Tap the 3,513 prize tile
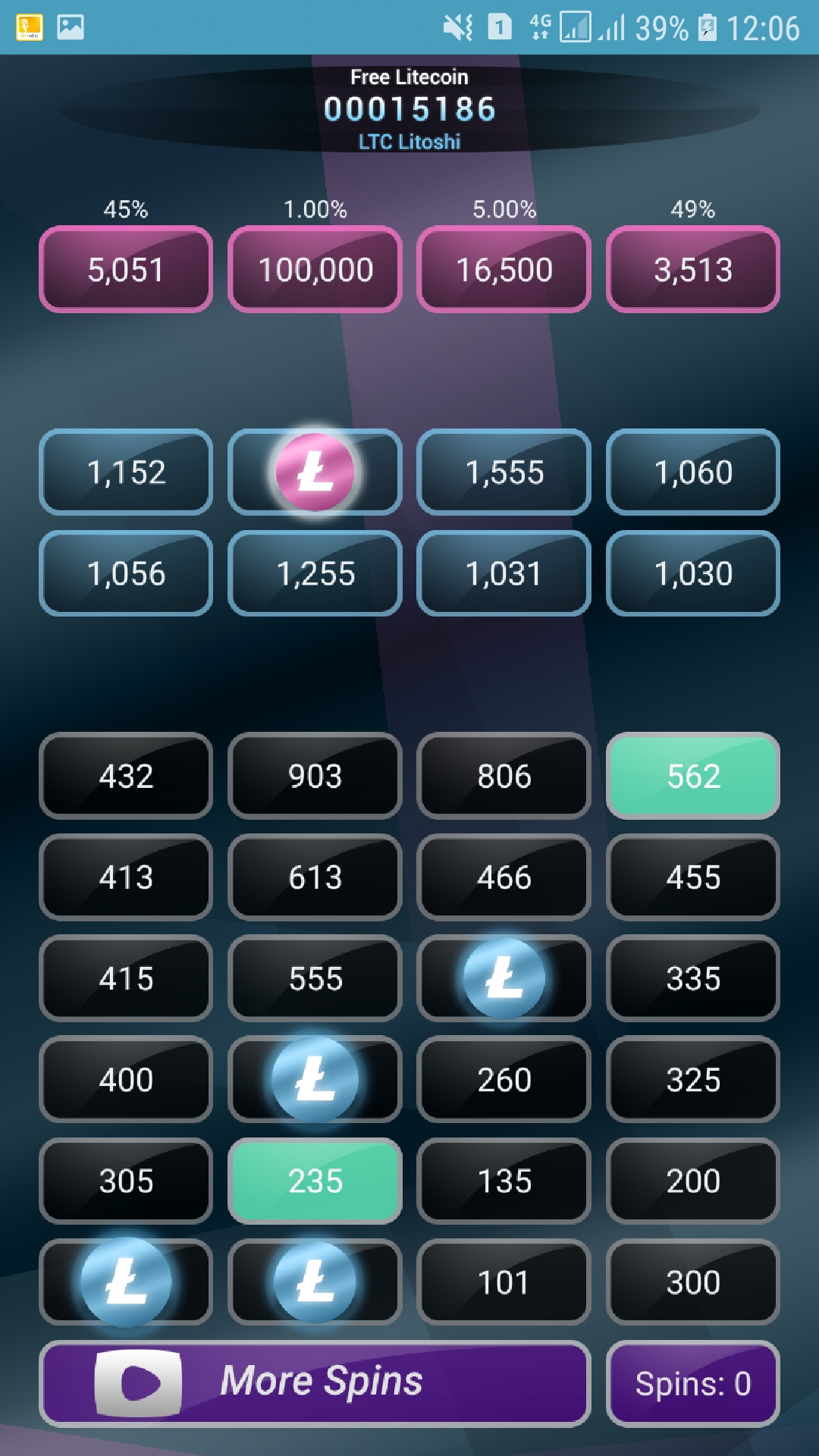The image size is (819, 1456). click(x=692, y=270)
